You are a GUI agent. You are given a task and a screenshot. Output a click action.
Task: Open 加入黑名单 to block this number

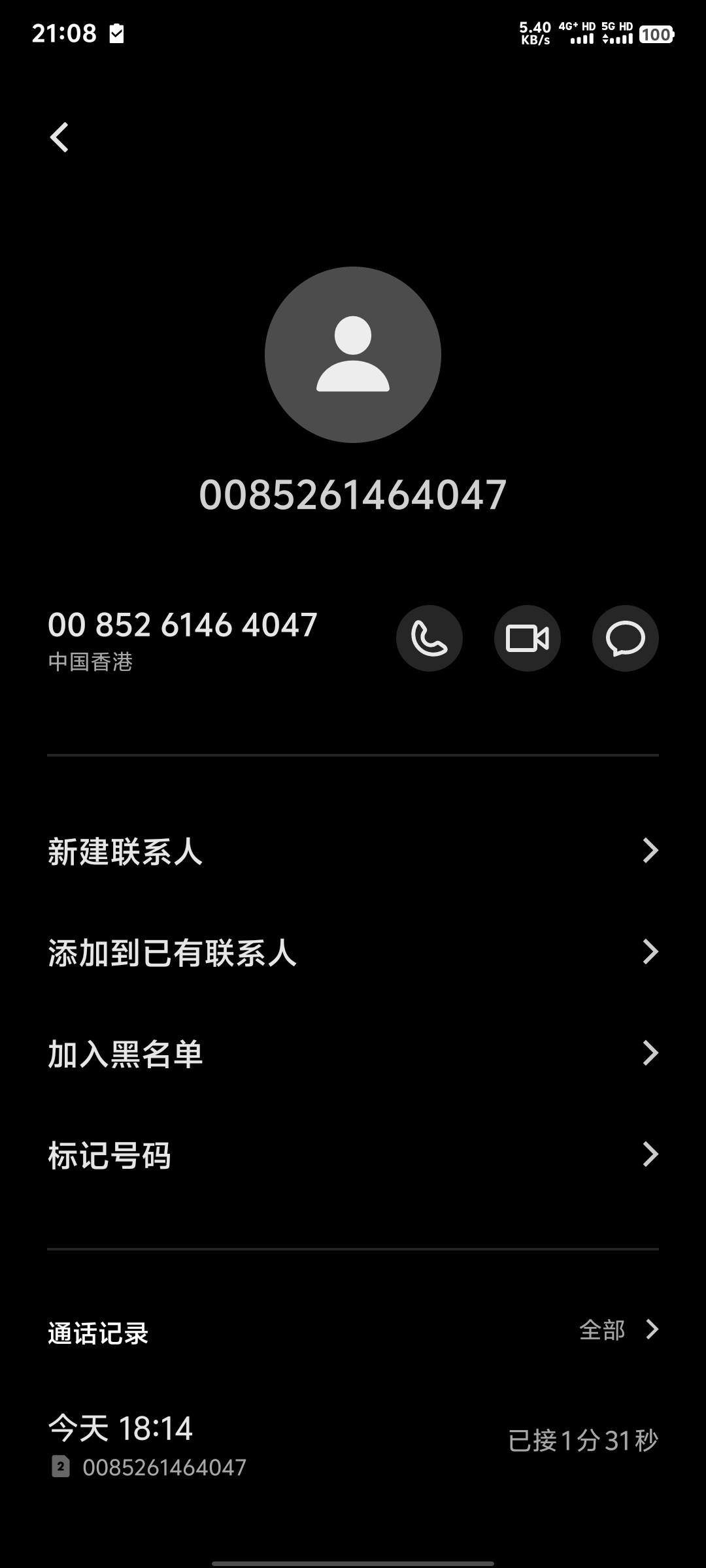pos(353,1053)
